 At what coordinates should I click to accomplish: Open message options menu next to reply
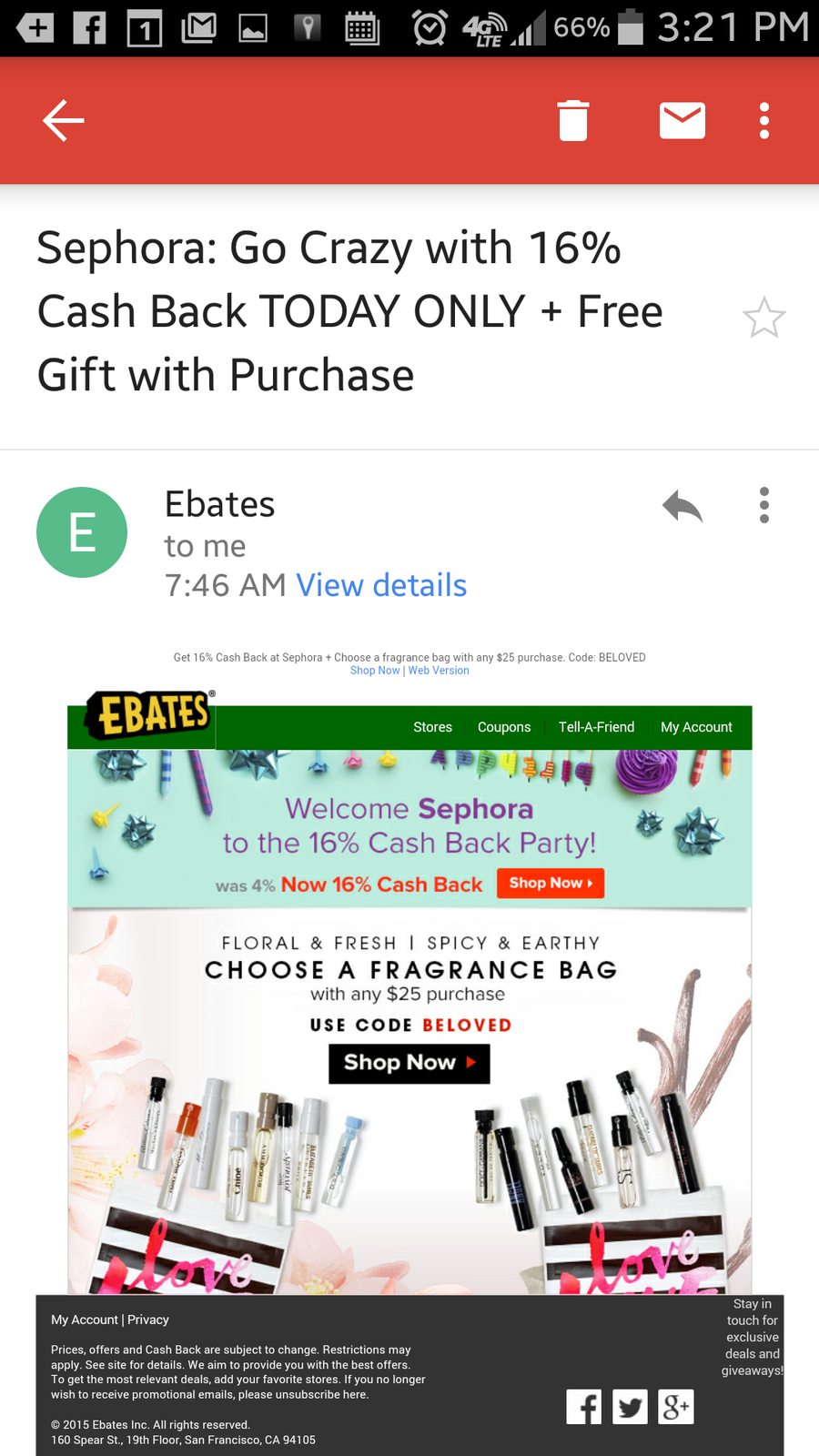point(764,505)
